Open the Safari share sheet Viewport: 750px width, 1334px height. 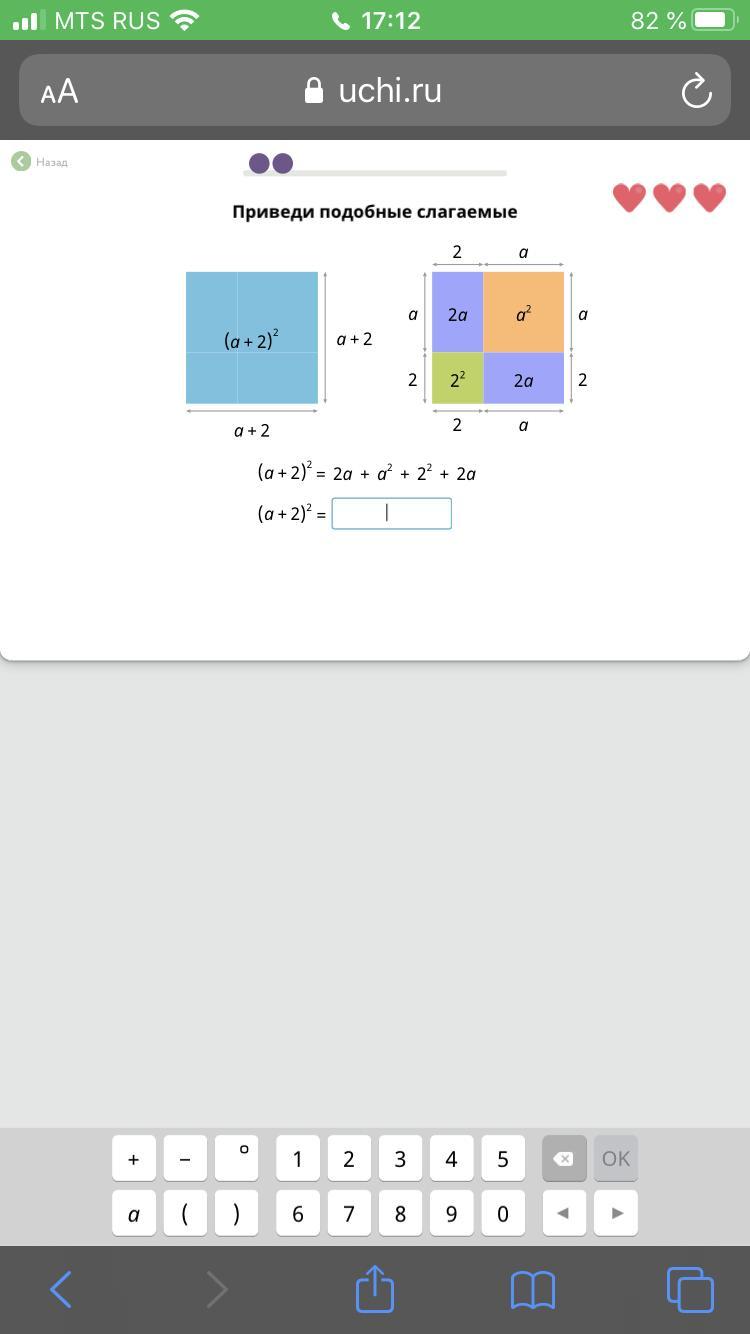(x=375, y=1289)
